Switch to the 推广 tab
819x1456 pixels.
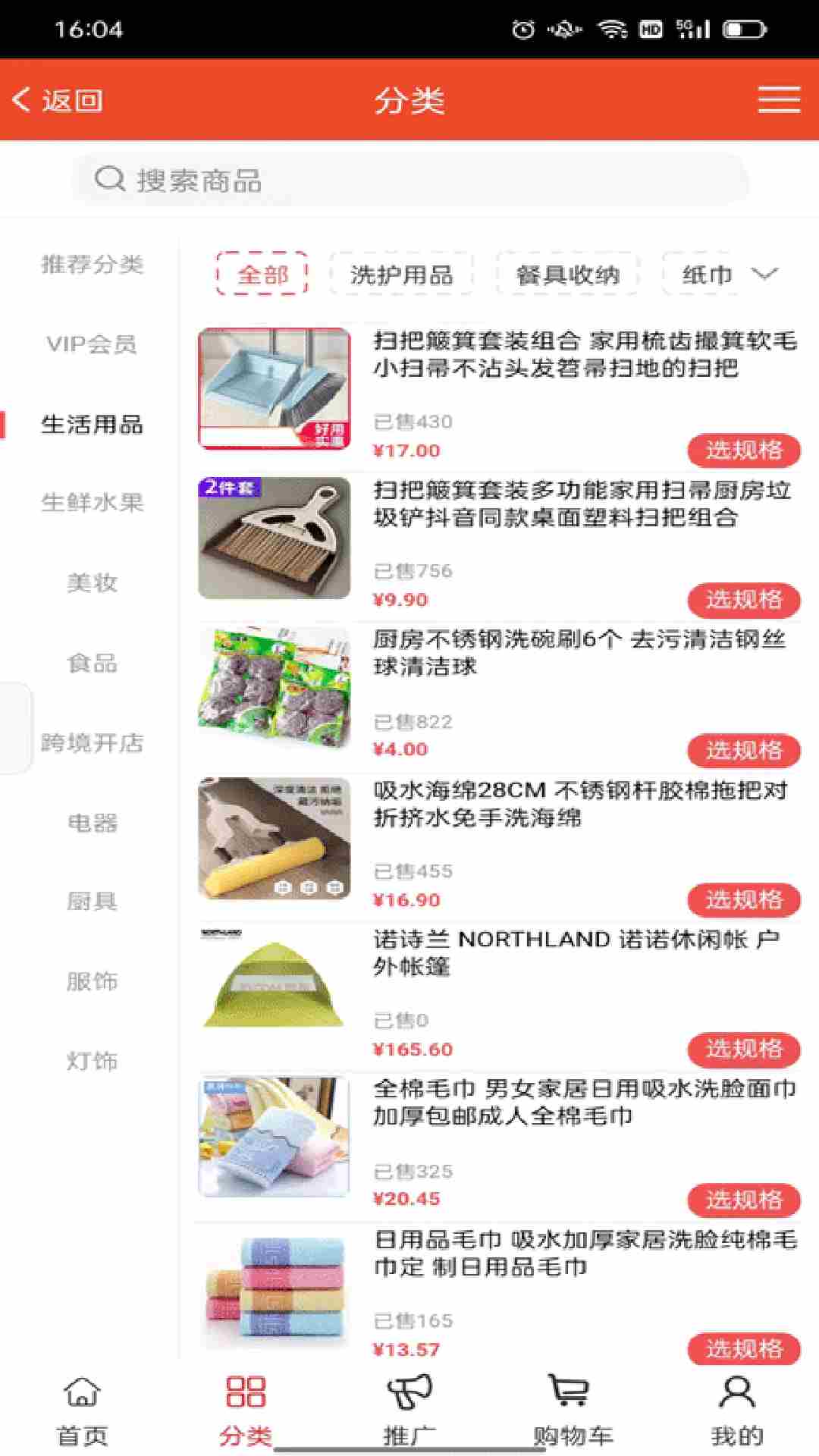[409, 1411]
